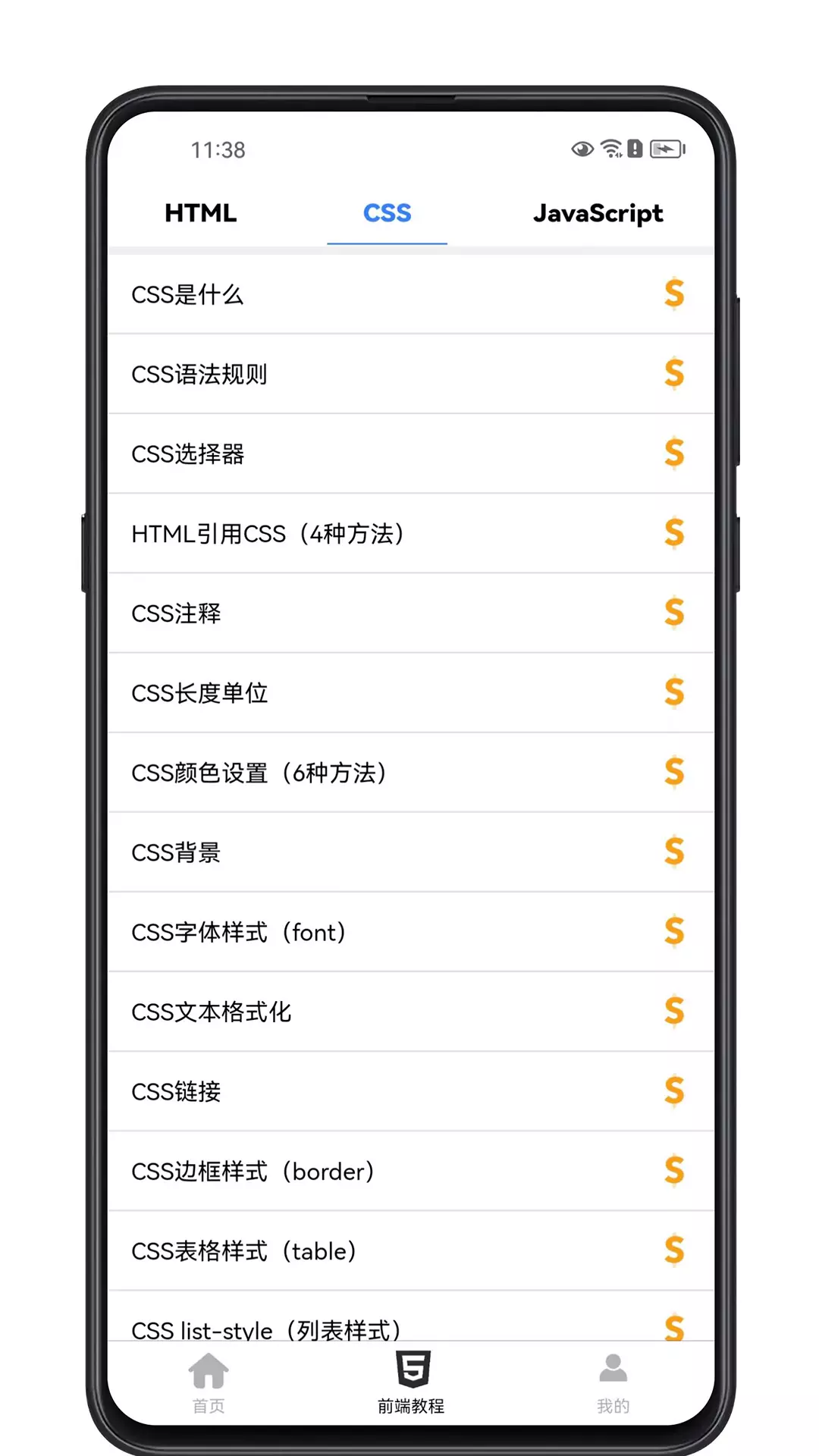Open CSS语法规则 tutorial
The image size is (819, 1456).
[410, 374]
